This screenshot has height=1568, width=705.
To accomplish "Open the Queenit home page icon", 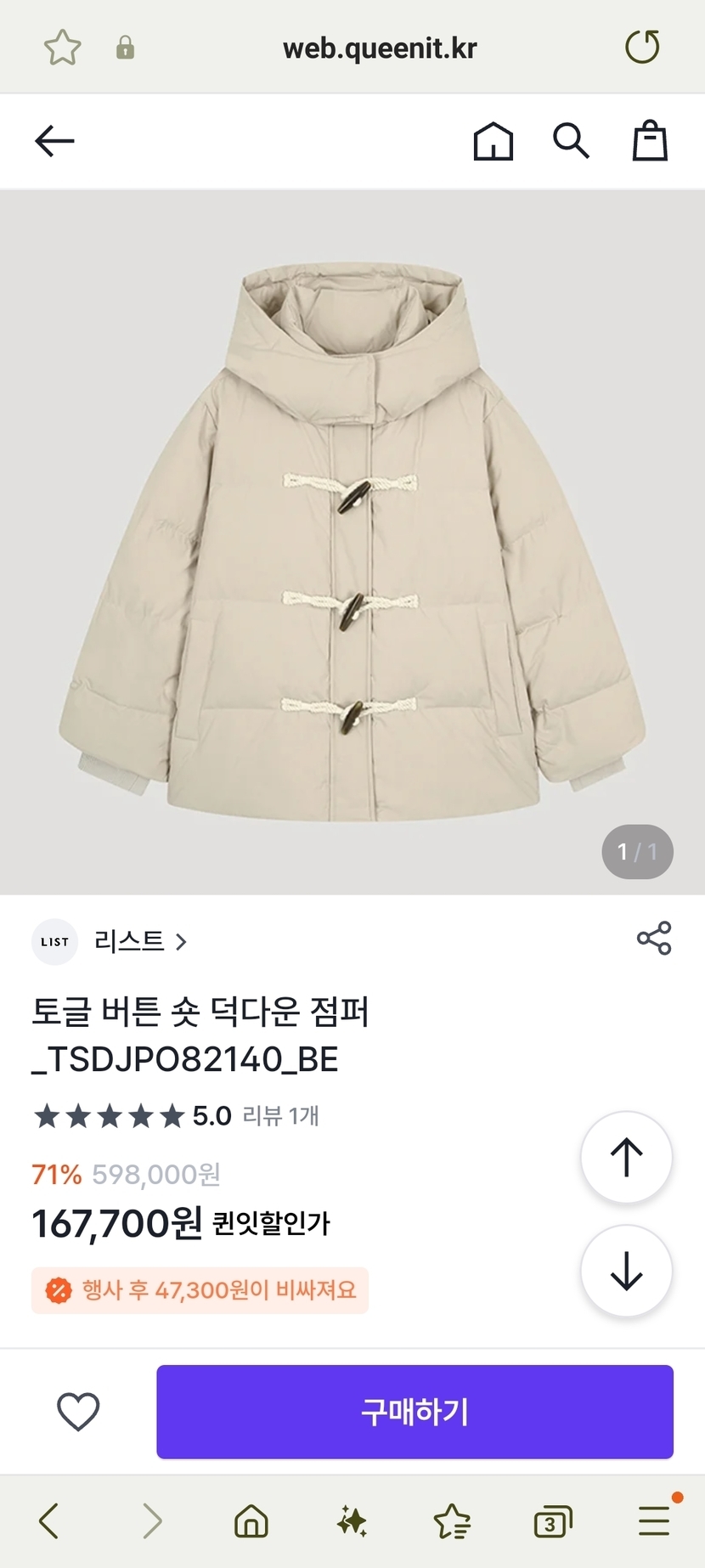I will coord(493,141).
